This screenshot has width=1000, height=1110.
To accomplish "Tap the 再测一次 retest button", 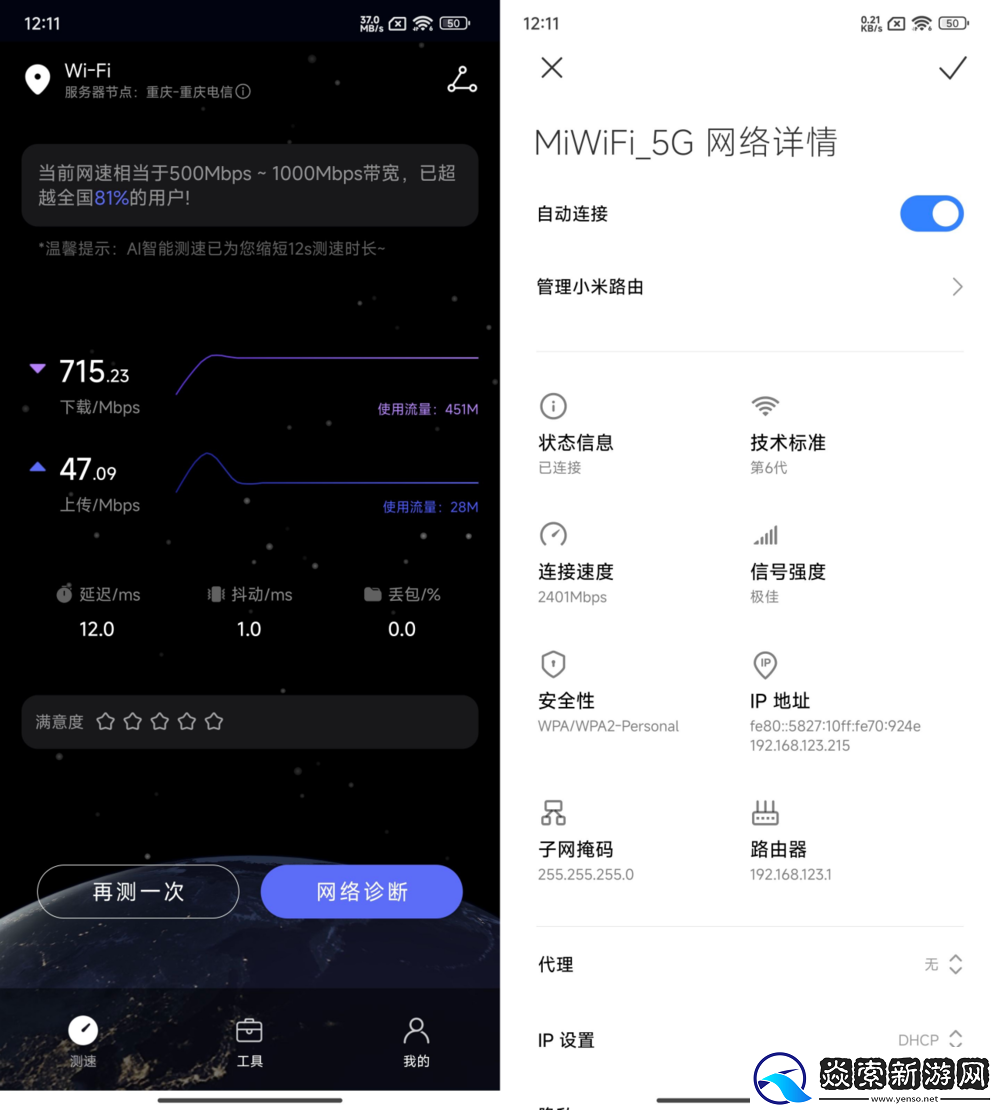I will 137,891.
